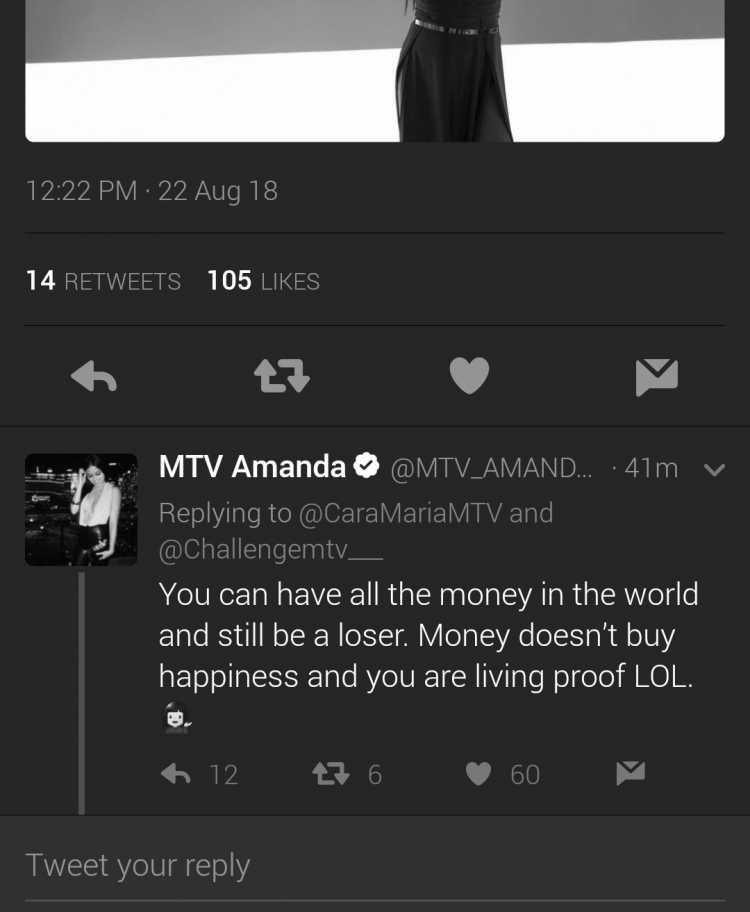Expand the dropdown arrow on Amanda's reply
750x912 pixels.
tap(714, 469)
